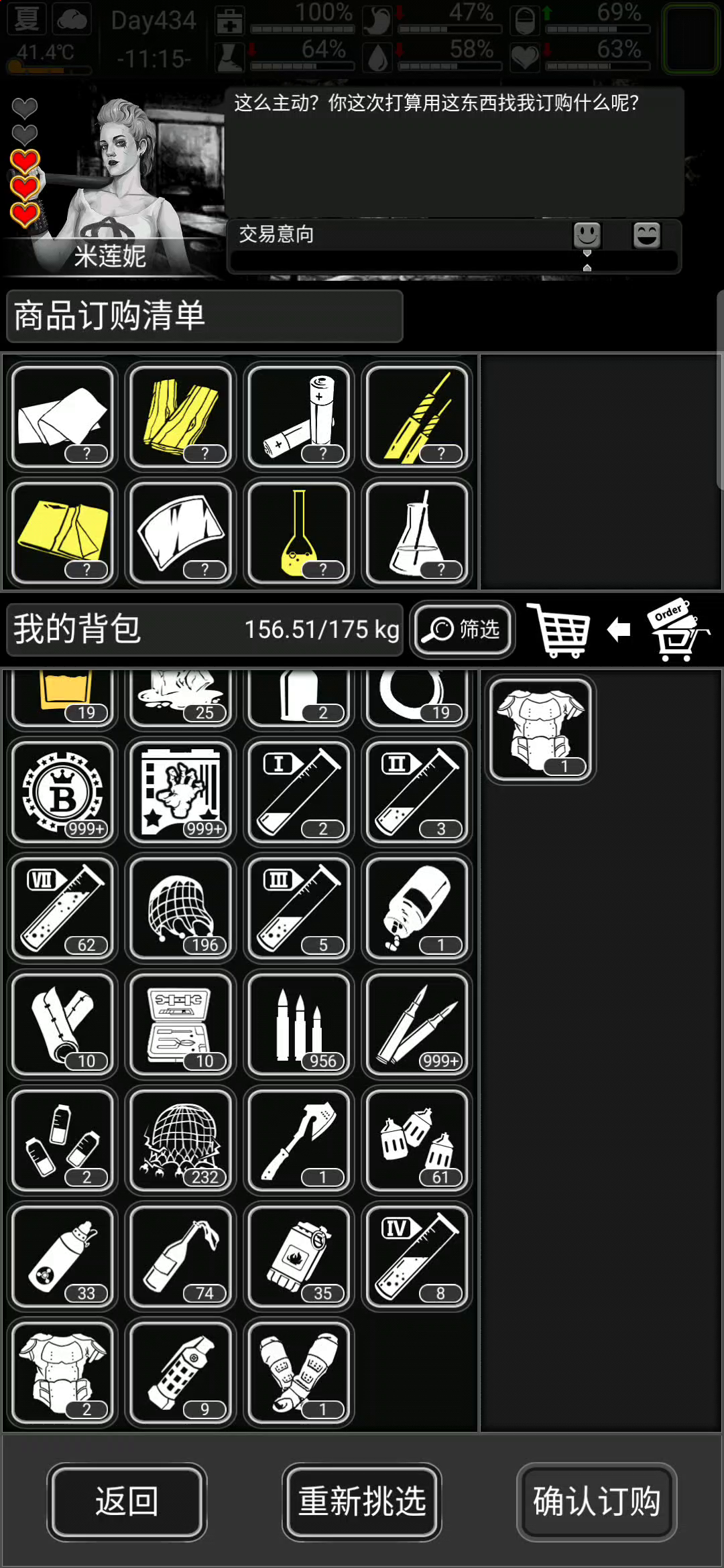Image resolution: width=724 pixels, height=1568 pixels.
Task: Open the 筛选 filter for the backpack
Action: pos(463,629)
